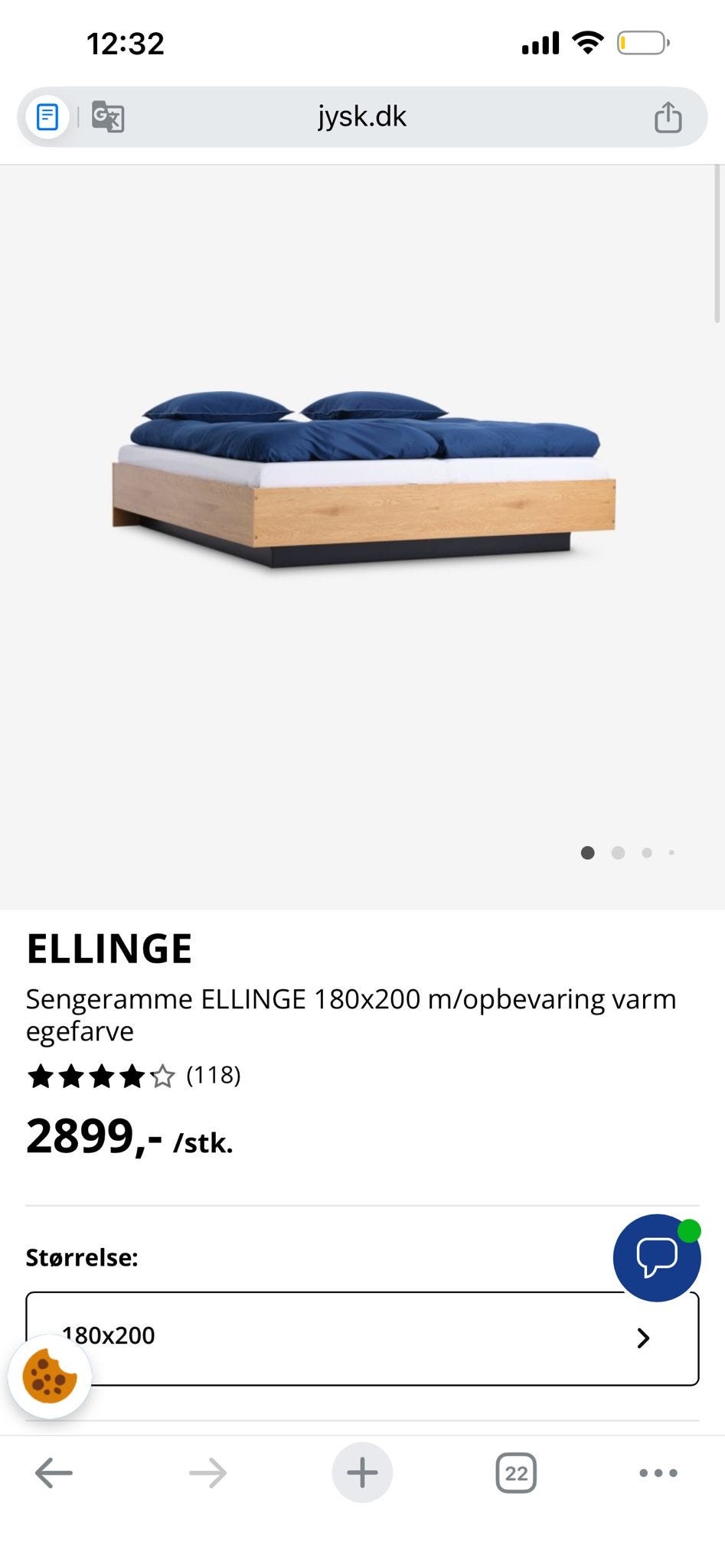
Task: Open the 118 customer reviews
Action: point(213,1075)
